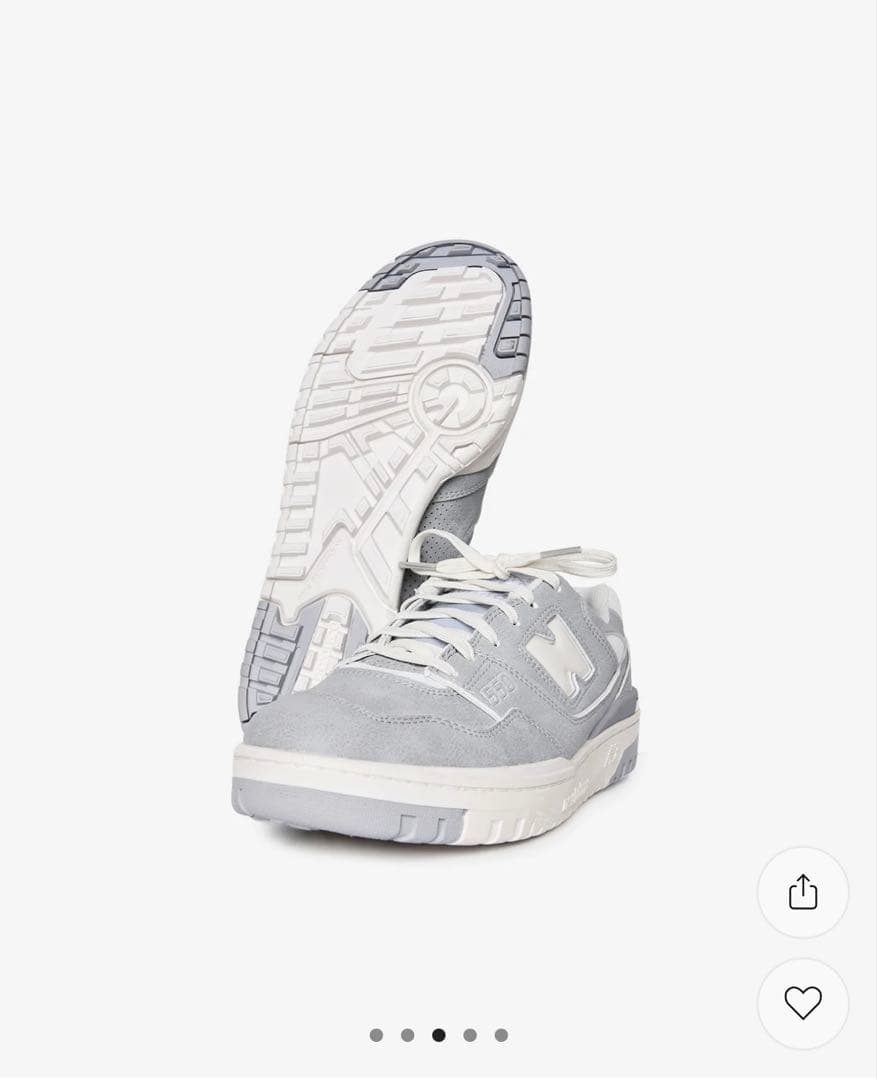This screenshot has height=1080, width=877.
Task: Jump to the last image dot
Action: pos(501,1035)
